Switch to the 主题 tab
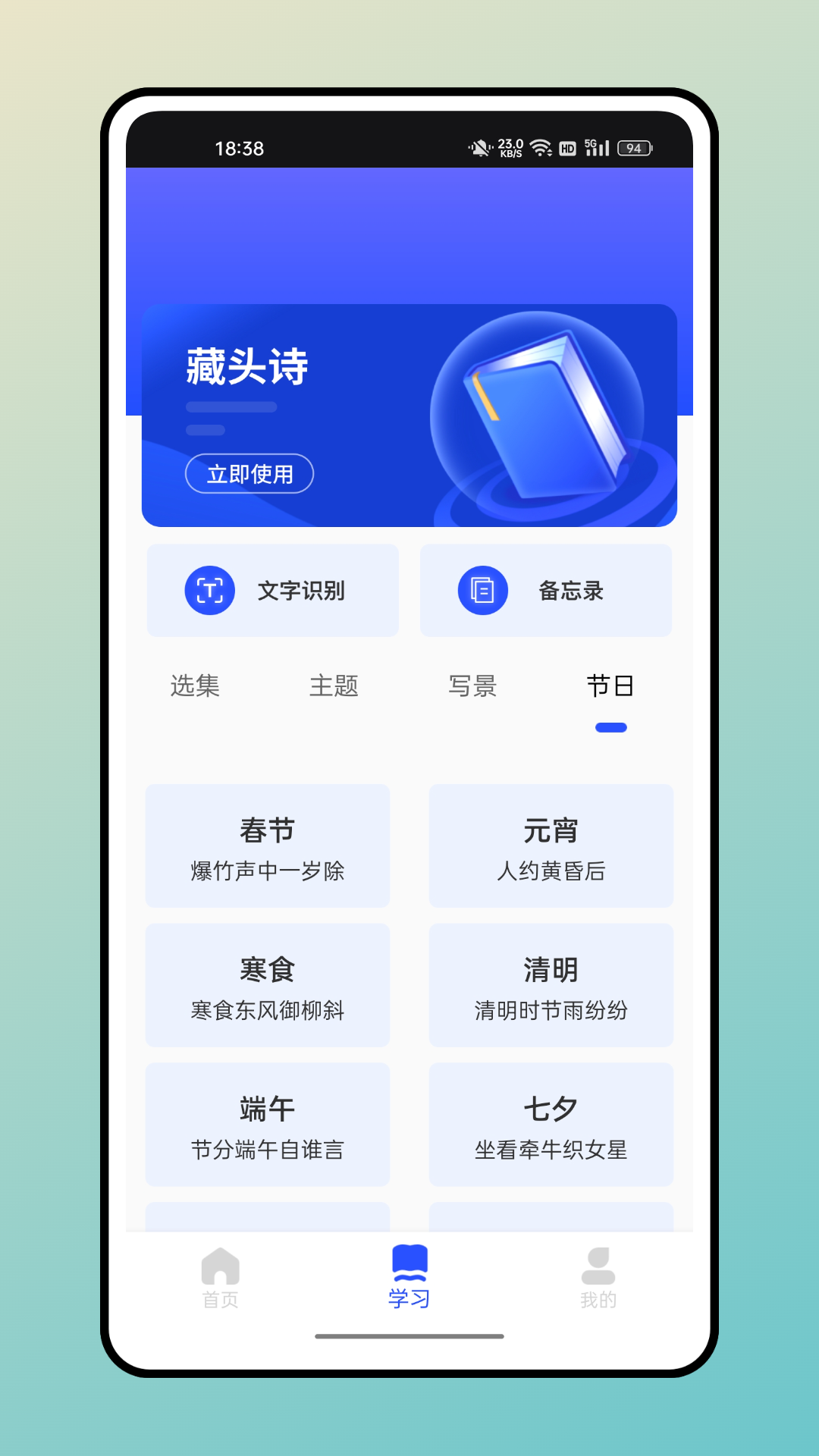 (334, 686)
